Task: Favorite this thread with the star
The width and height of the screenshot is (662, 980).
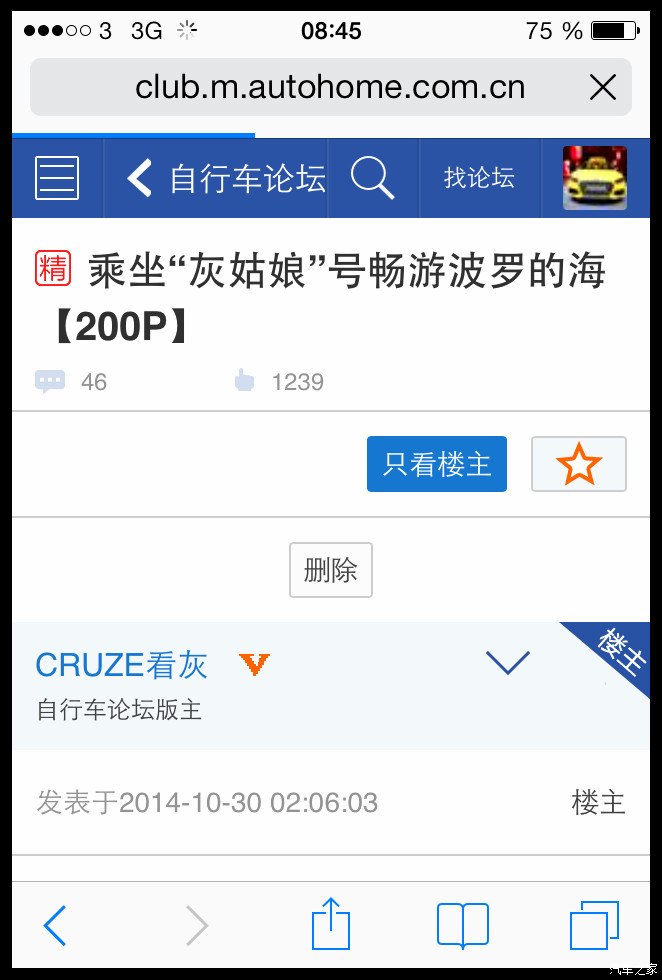Action: 579,464
